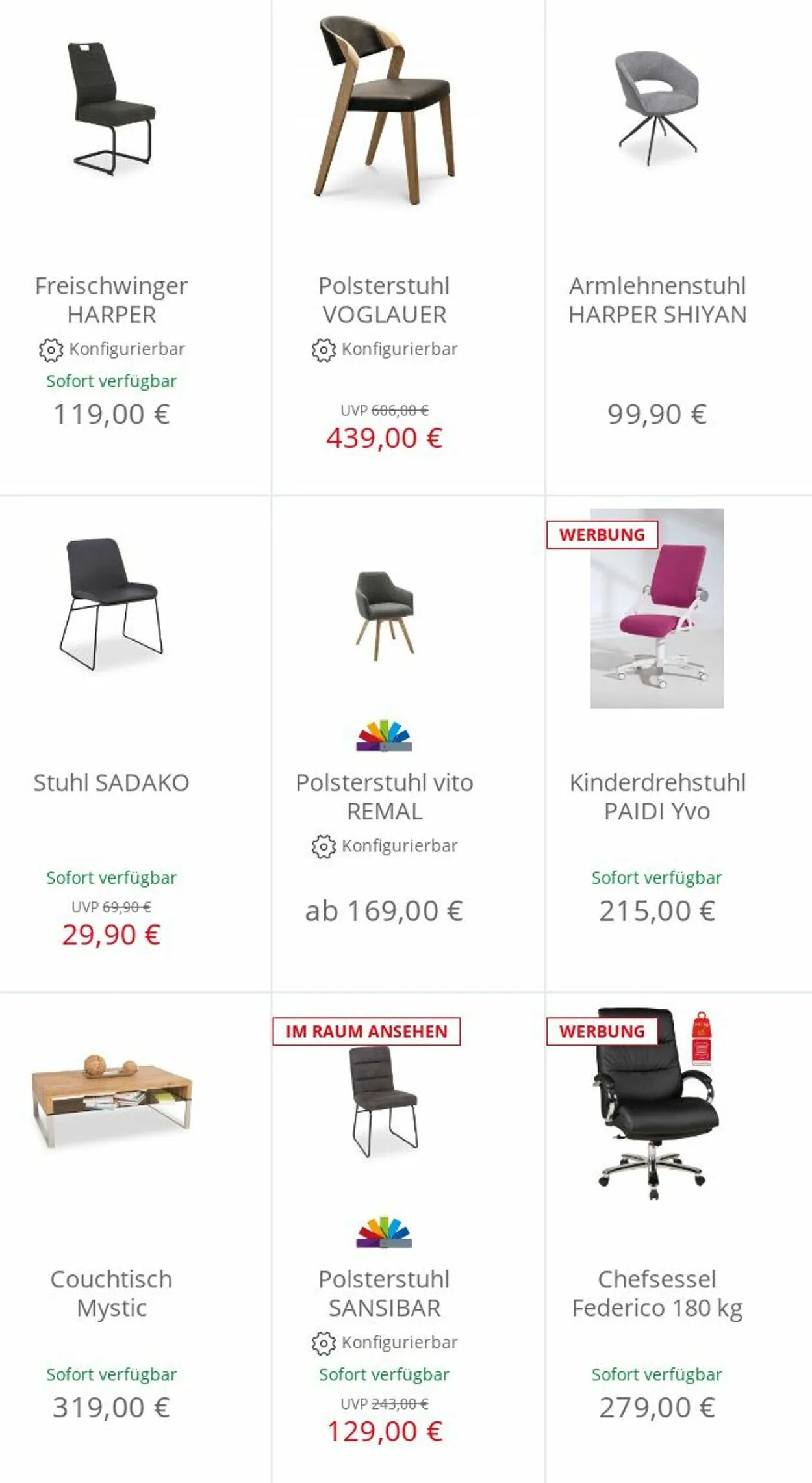This screenshot has height=1483, width=812.
Task: Open the Chefsessel Federico 180 kg listing
Action: click(657, 1293)
